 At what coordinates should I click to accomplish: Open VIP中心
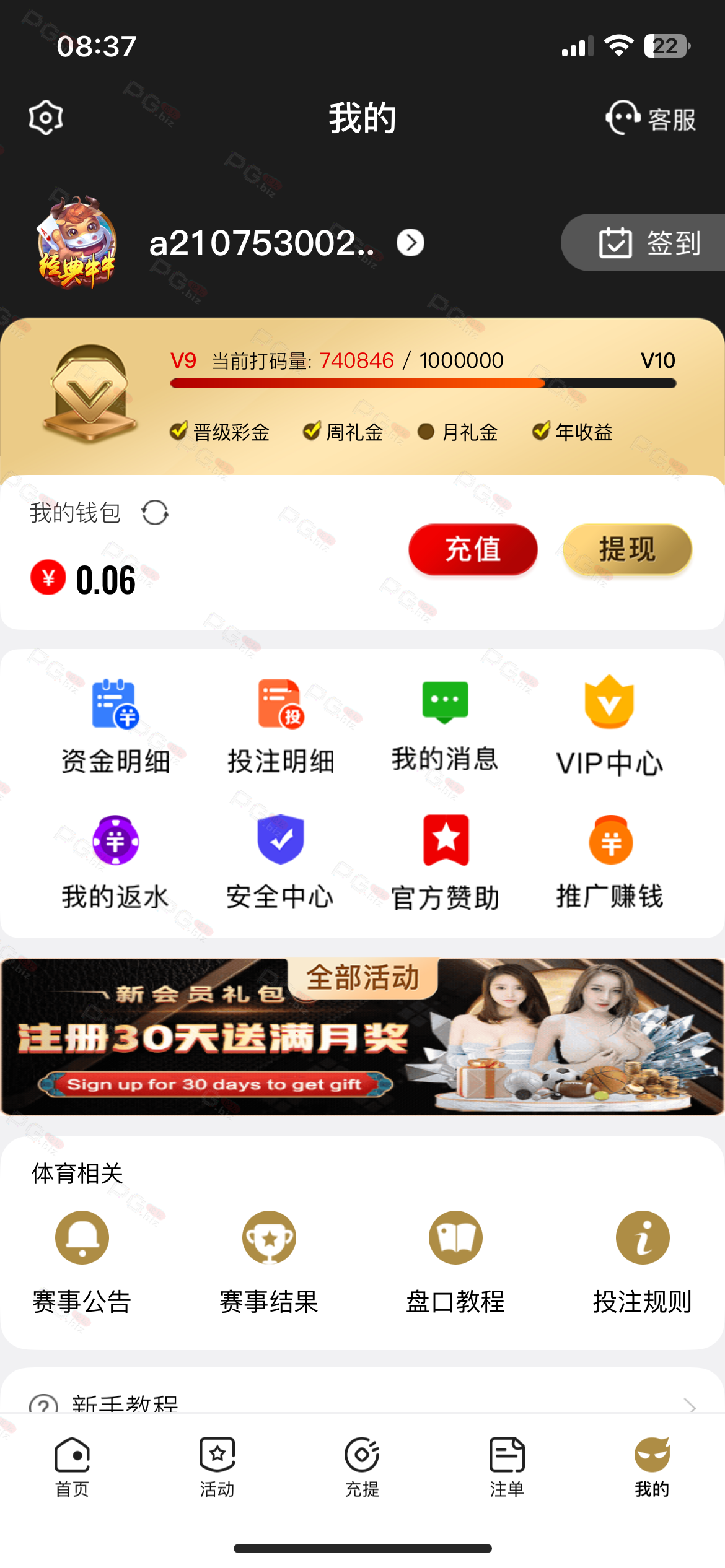pos(609,726)
